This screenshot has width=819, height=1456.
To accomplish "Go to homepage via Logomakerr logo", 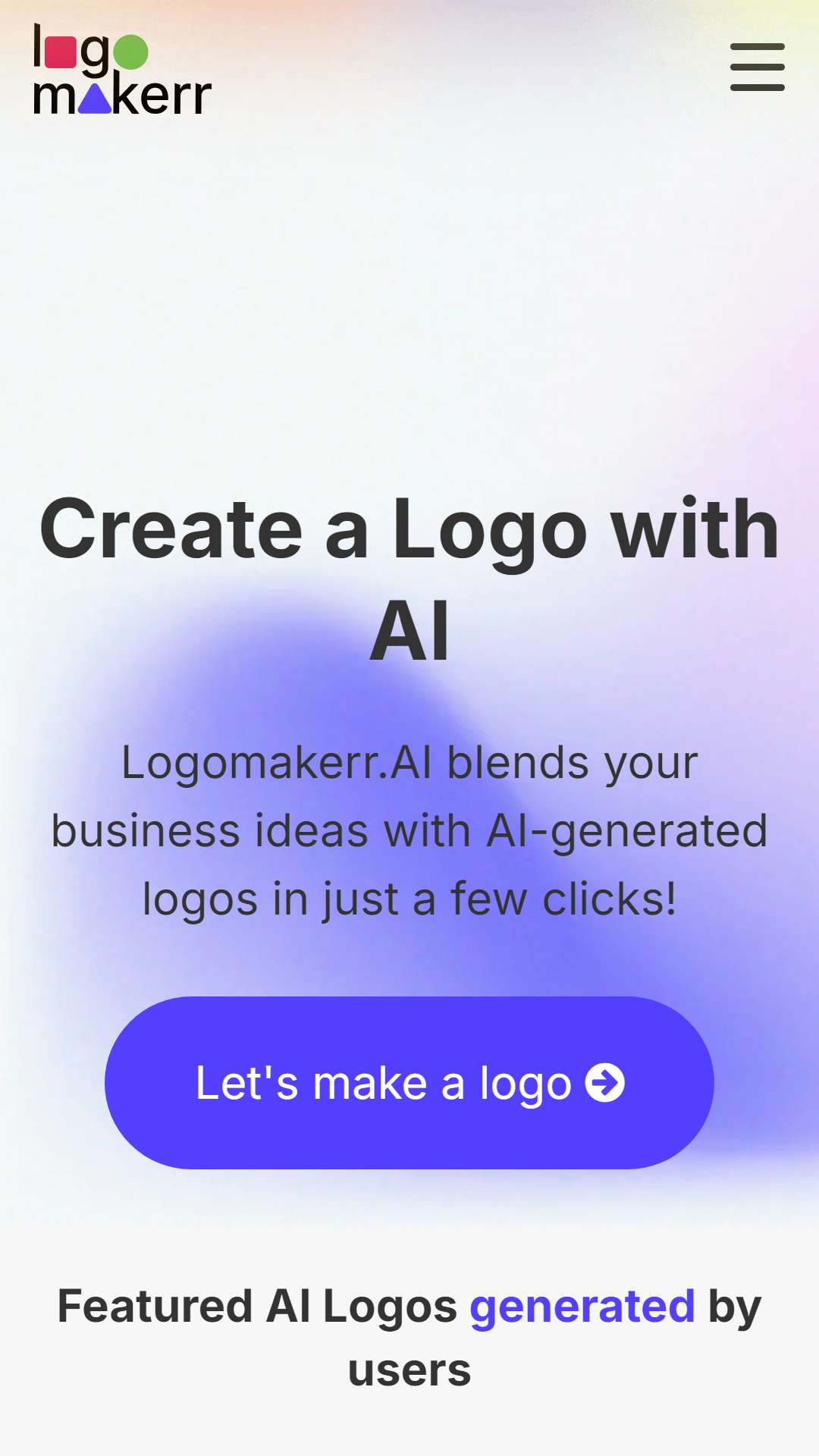I will click(122, 70).
